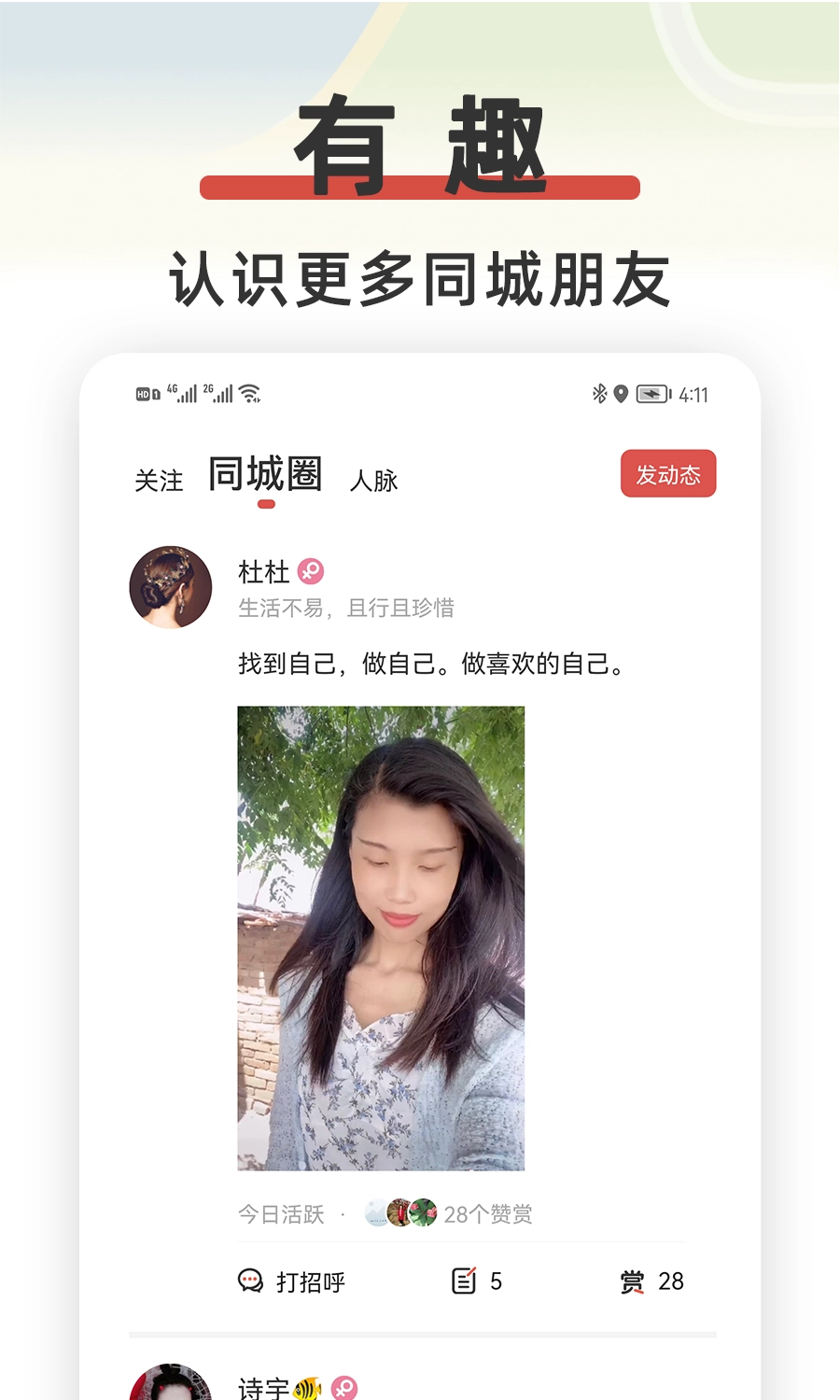Viewport: 840px width, 1400px height.
Task: Click the battery indicator in the status bar
Action: pos(651,394)
